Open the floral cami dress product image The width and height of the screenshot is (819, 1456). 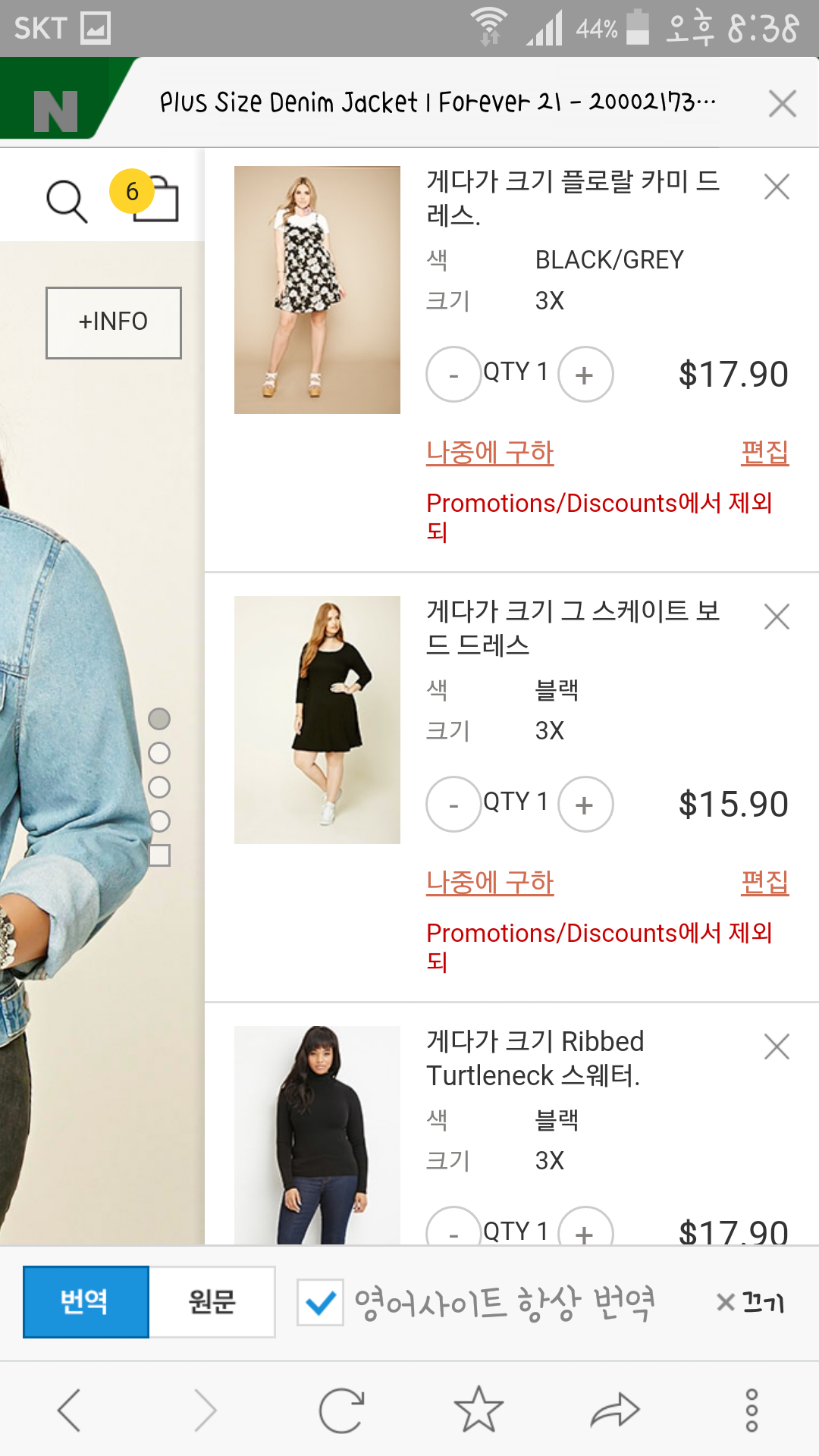point(317,290)
